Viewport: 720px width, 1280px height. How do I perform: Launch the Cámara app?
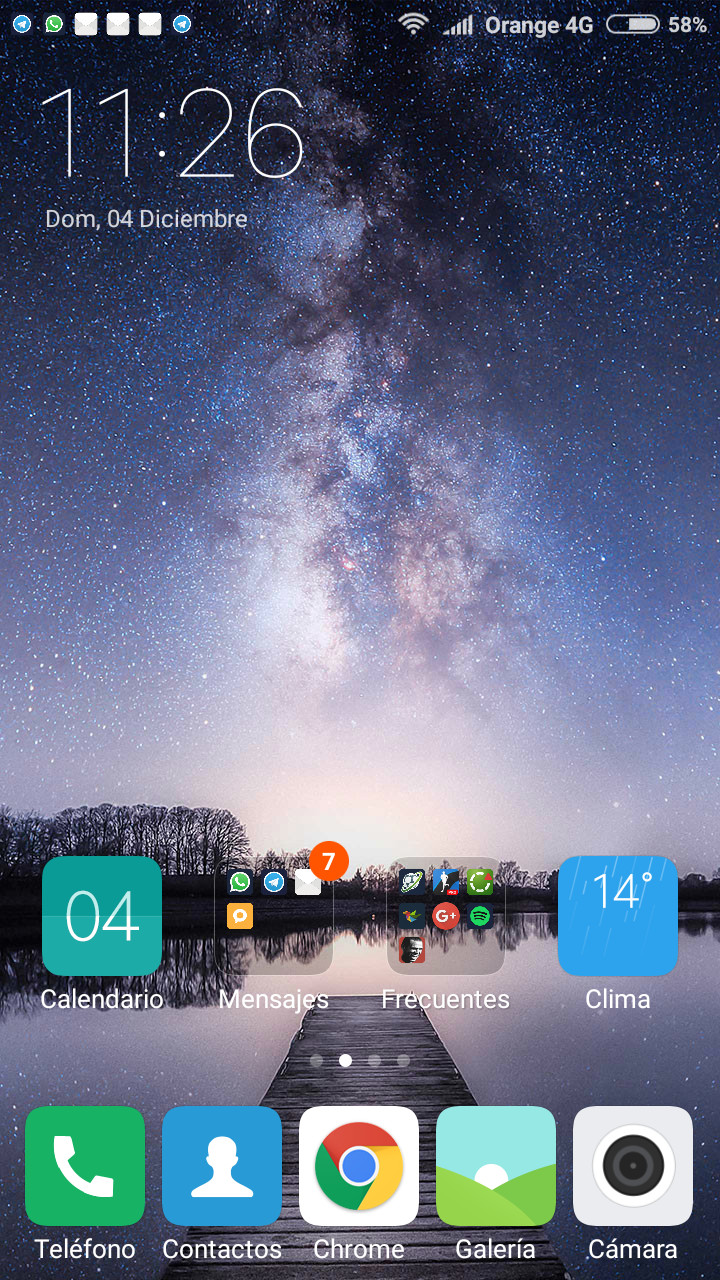pyautogui.click(x=633, y=1166)
